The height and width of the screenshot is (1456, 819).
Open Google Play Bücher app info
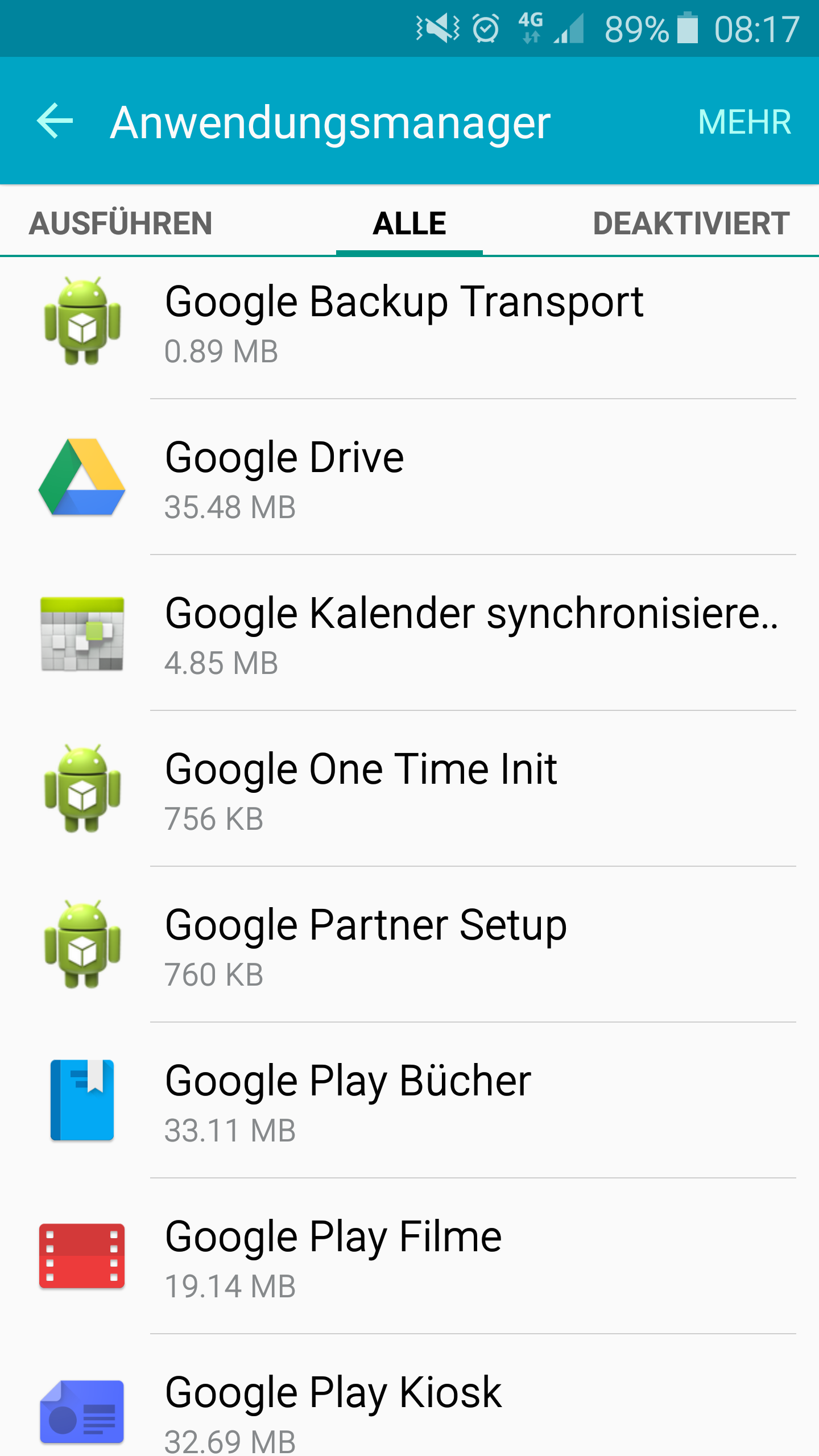tap(409, 1101)
